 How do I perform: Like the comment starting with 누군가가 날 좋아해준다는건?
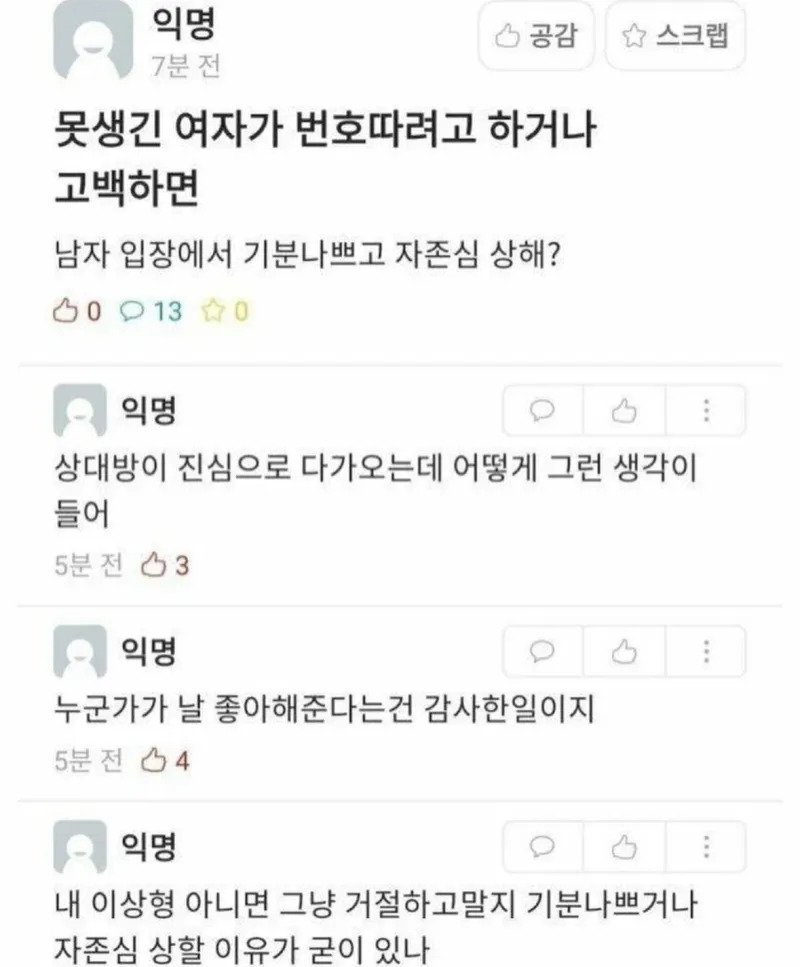coord(625,652)
